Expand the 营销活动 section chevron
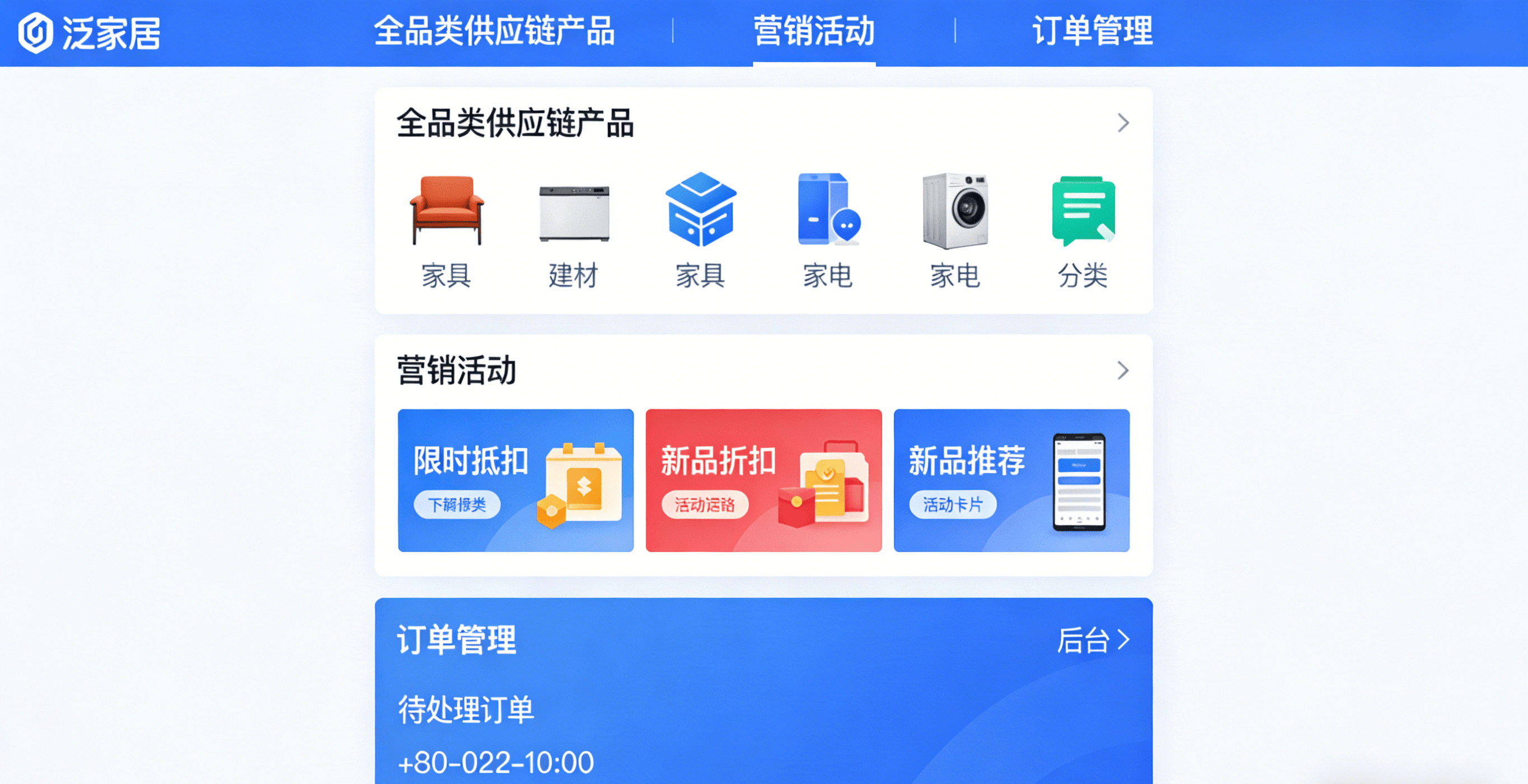Screen dimensions: 1528x784 1122,370
